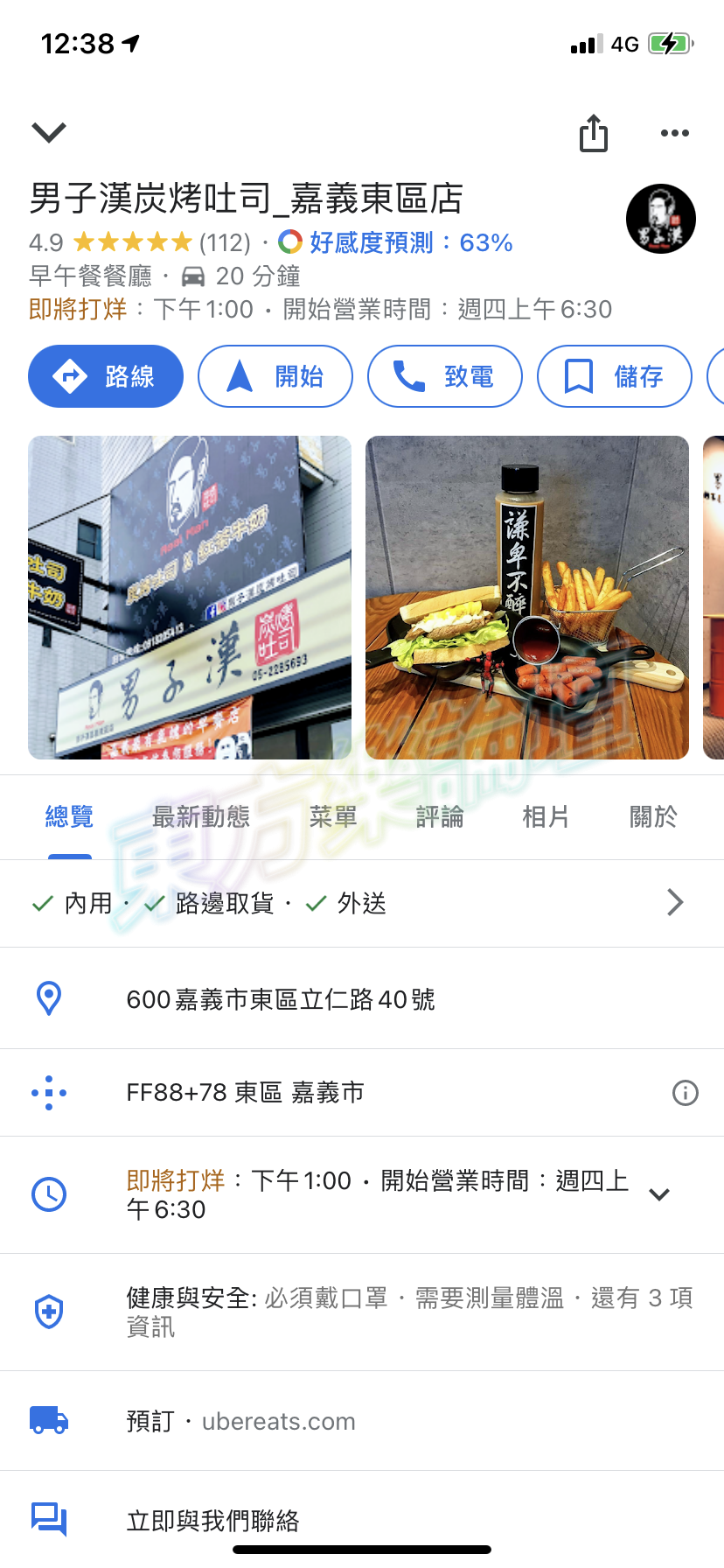Screen dimensions: 724x1568
Task: Expand the opening hours with the chevron
Action: pos(661,1193)
